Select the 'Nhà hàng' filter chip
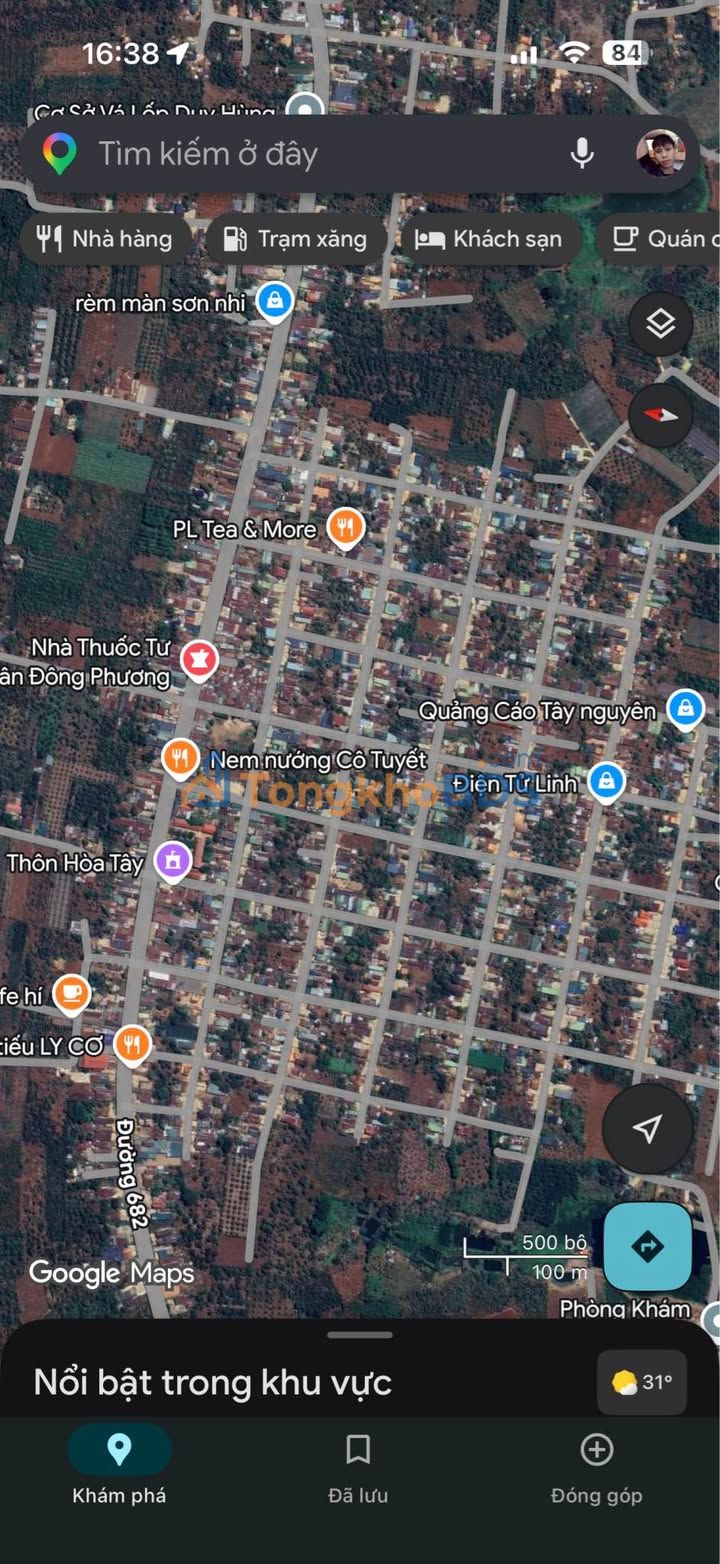The image size is (720, 1564). click(x=105, y=239)
